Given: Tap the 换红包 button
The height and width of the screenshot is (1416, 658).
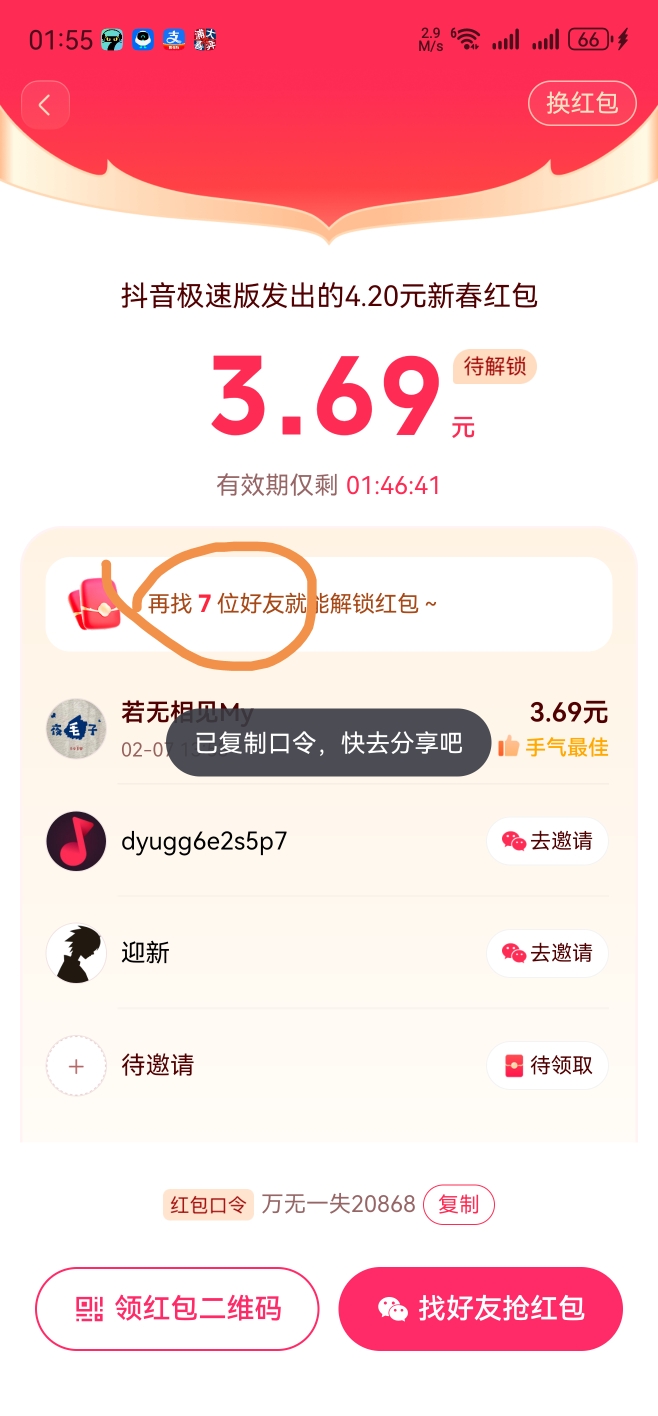Looking at the screenshot, I should pyautogui.click(x=581, y=103).
